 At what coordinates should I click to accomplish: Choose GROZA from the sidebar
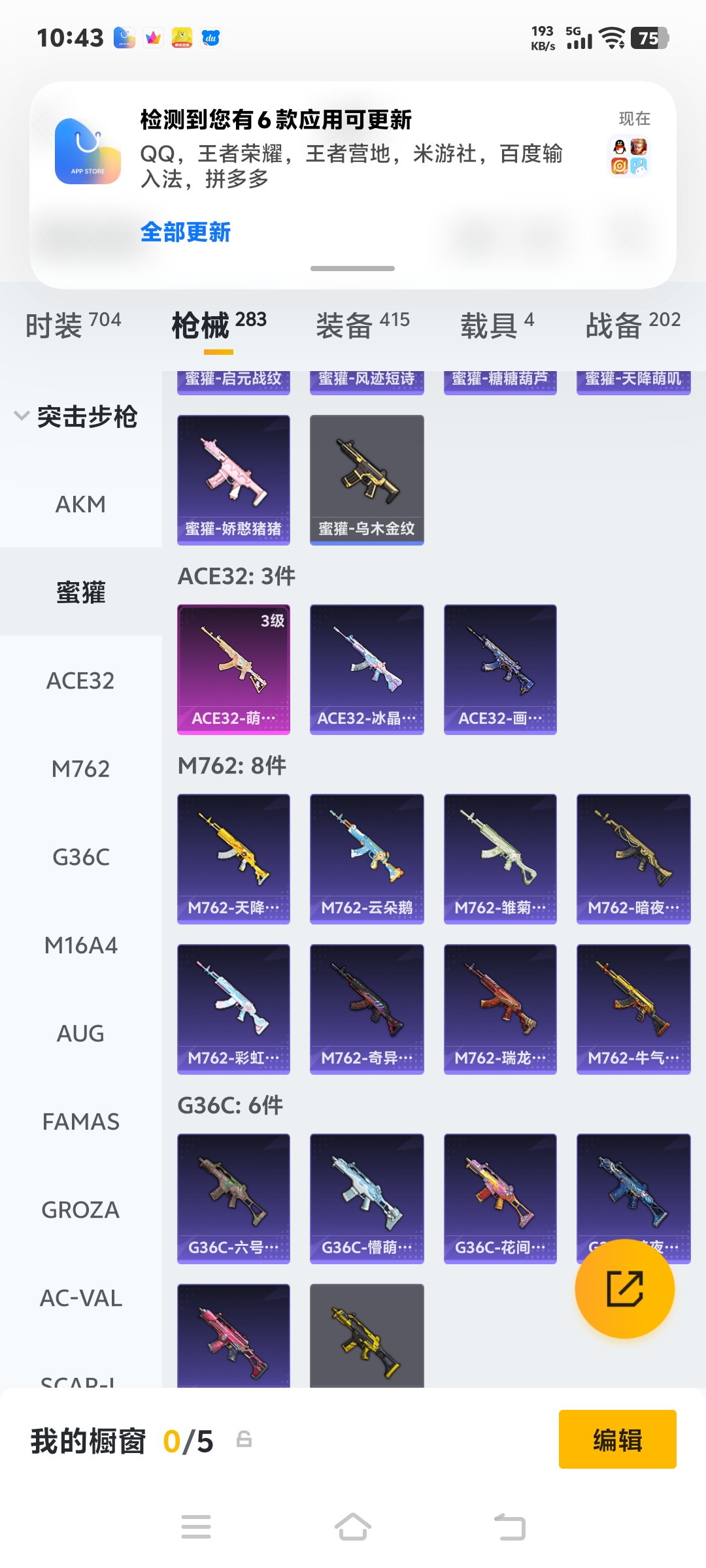coord(80,1210)
